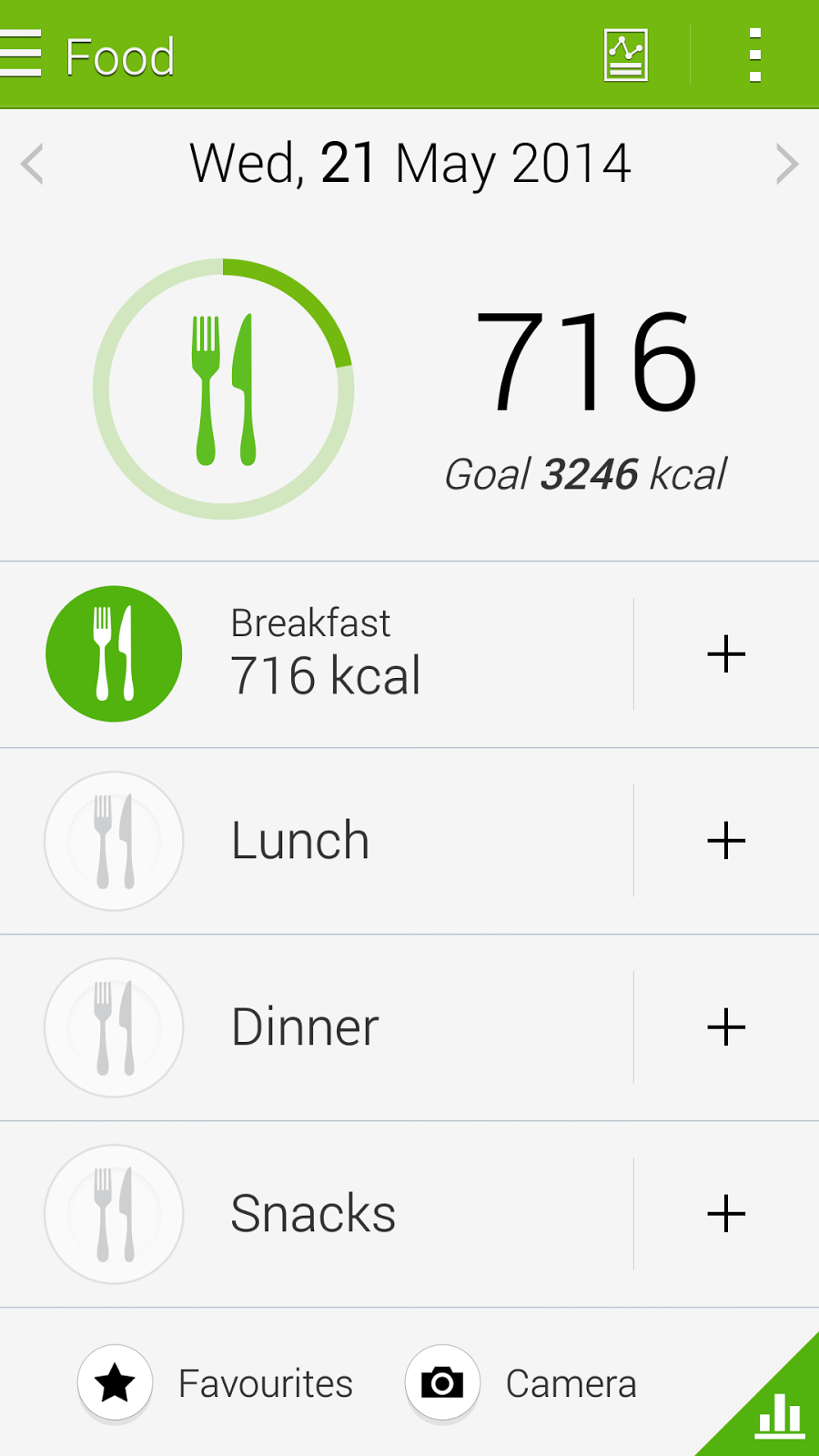The image size is (819, 1456).
Task: Go to the previous day
Action: [x=33, y=165]
